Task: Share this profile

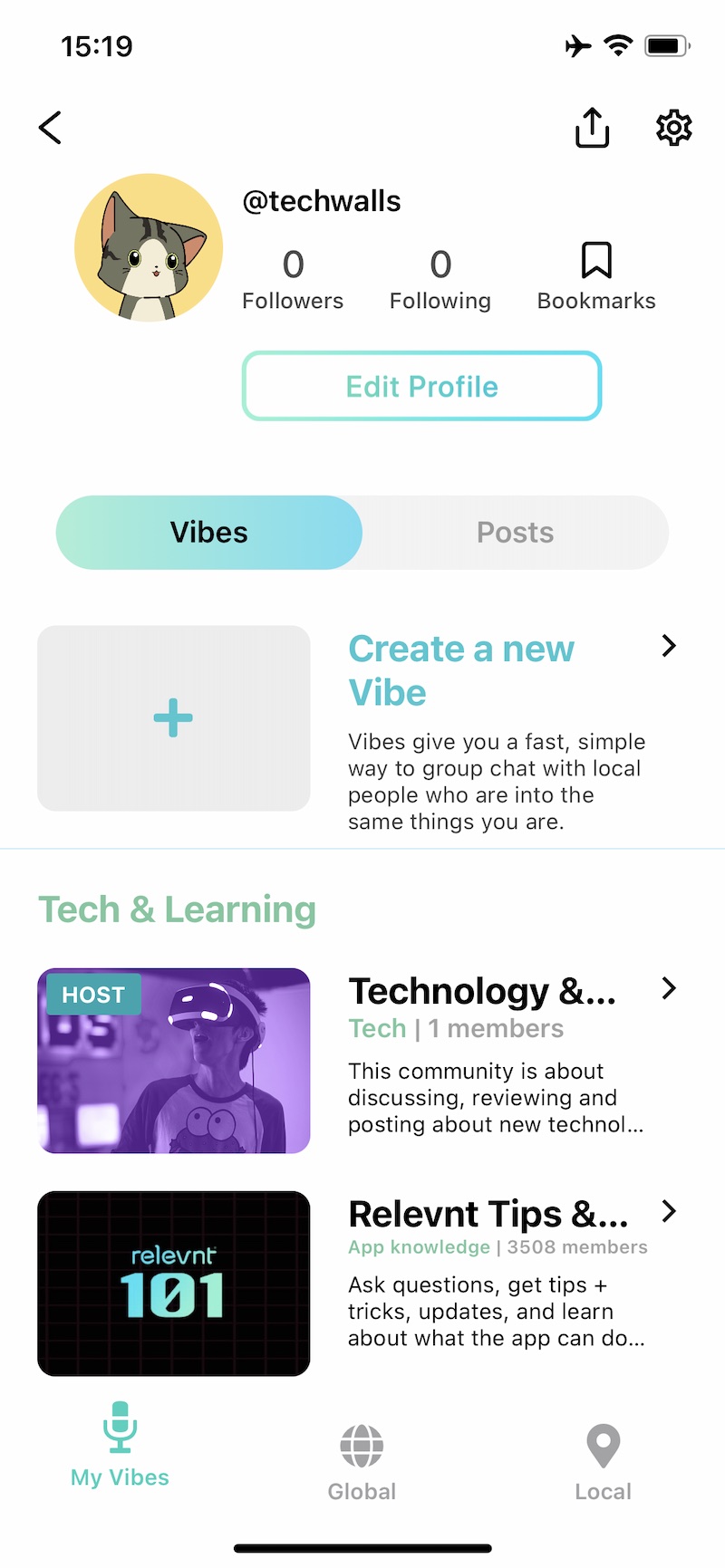Action: (x=592, y=128)
